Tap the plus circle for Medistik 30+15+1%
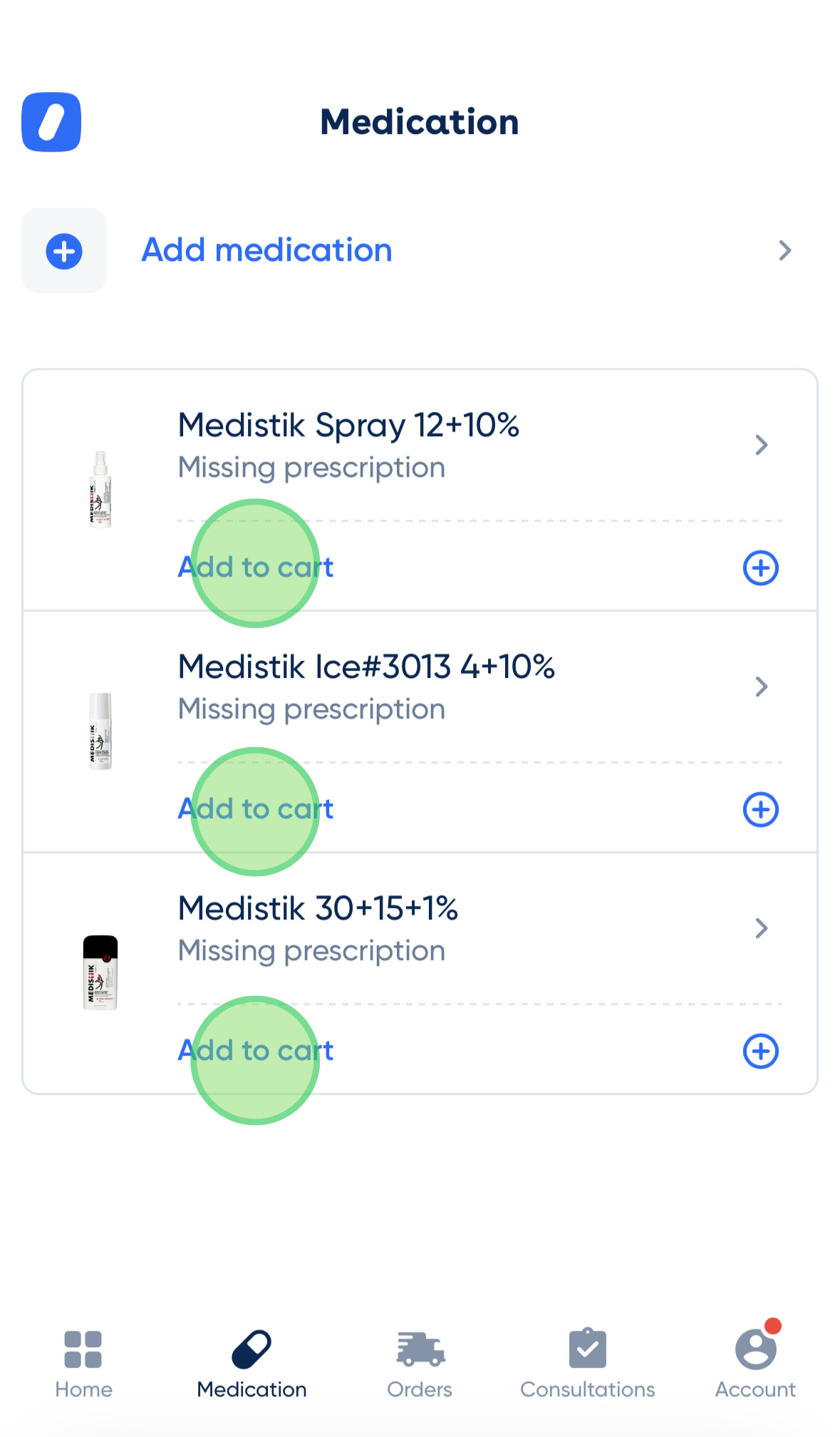 pyautogui.click(x=760, y=1051)
